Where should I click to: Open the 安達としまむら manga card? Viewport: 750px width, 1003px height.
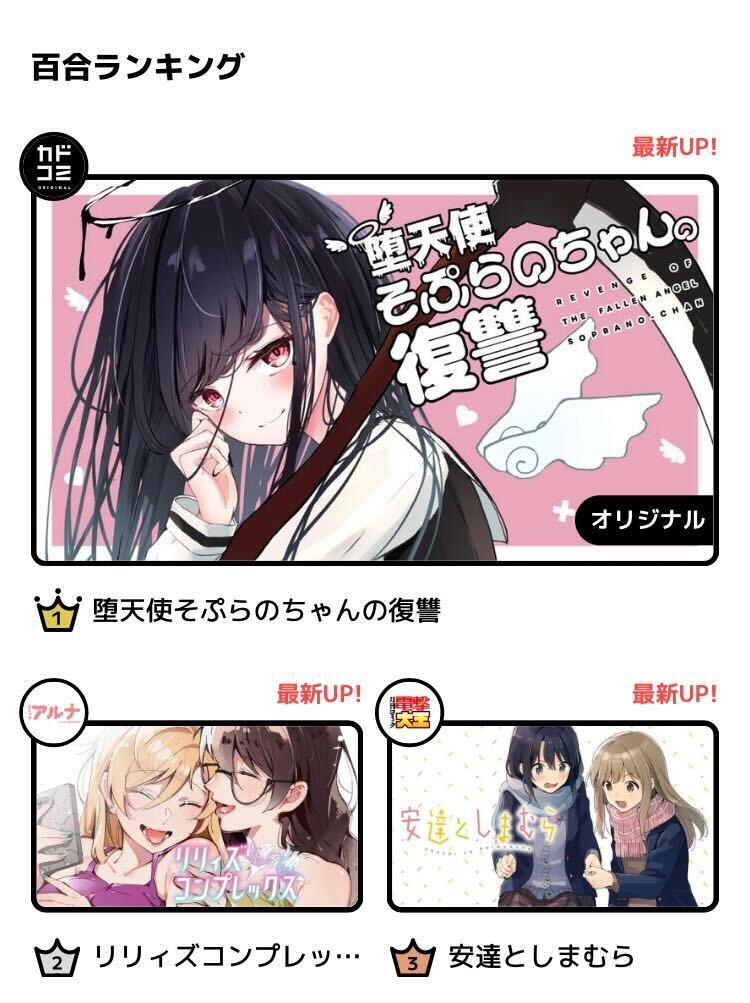553,815
